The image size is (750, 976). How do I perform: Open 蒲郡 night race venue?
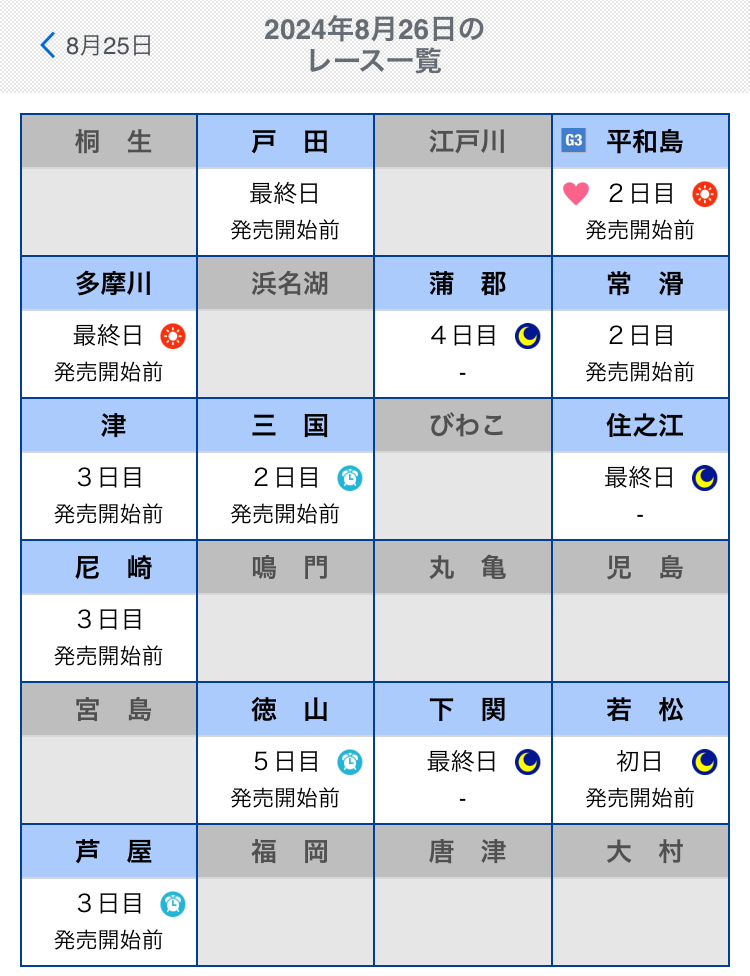(x=463, y=327)
